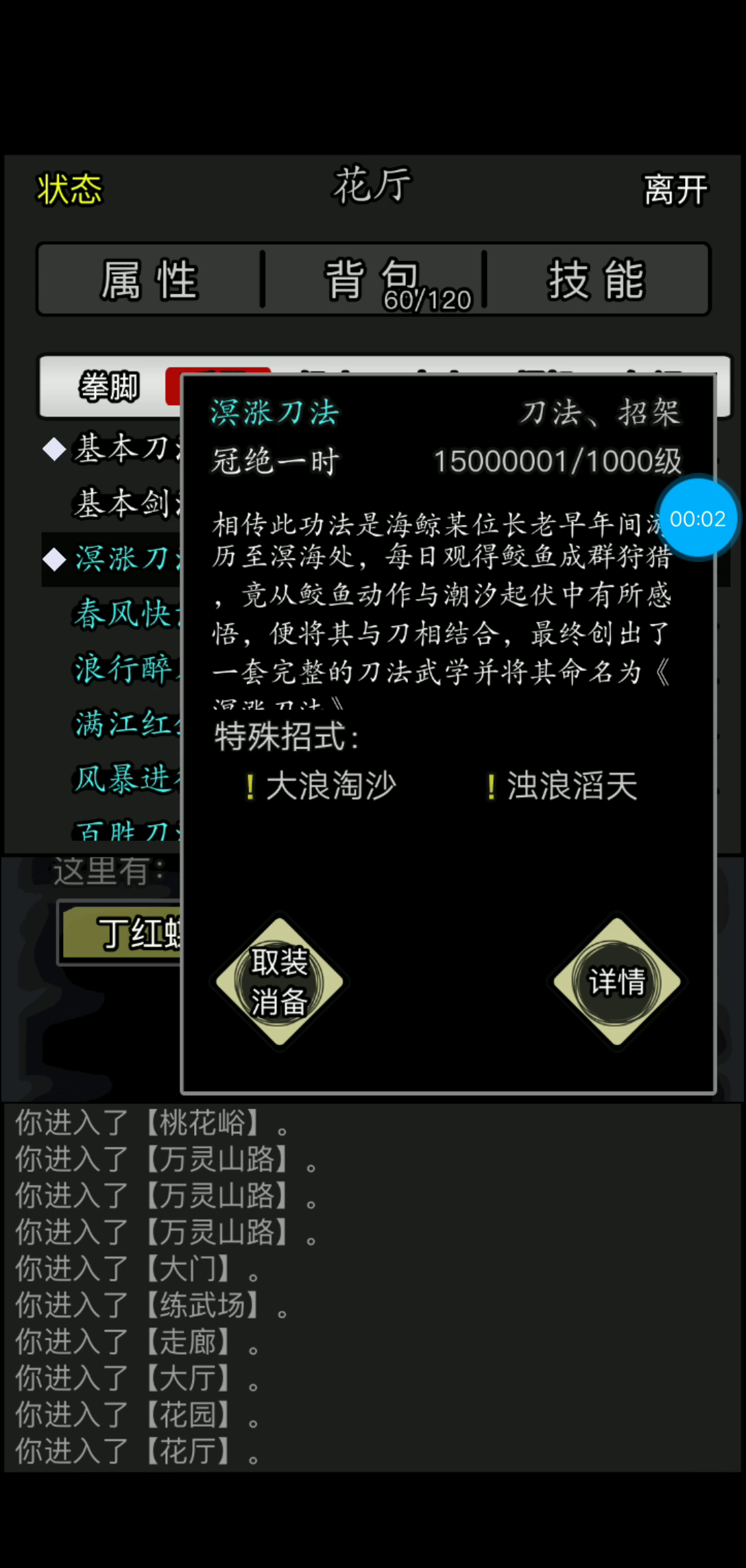Open the 状态 status label

[69, 189]
